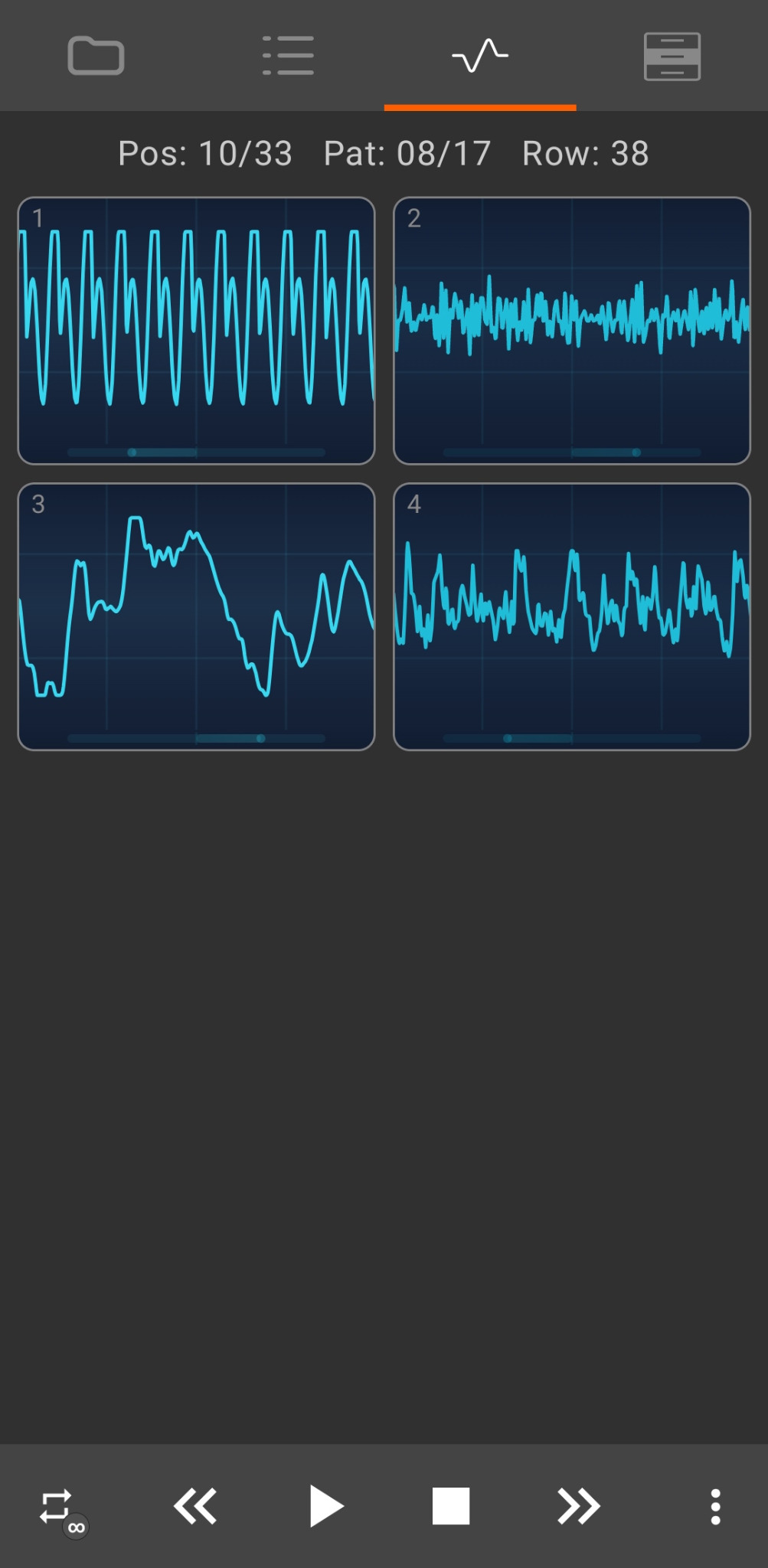Adjust the channel 3 pan slider
Image resolution: width=768 pixels, height=1568 pixels.
[260, 737]
